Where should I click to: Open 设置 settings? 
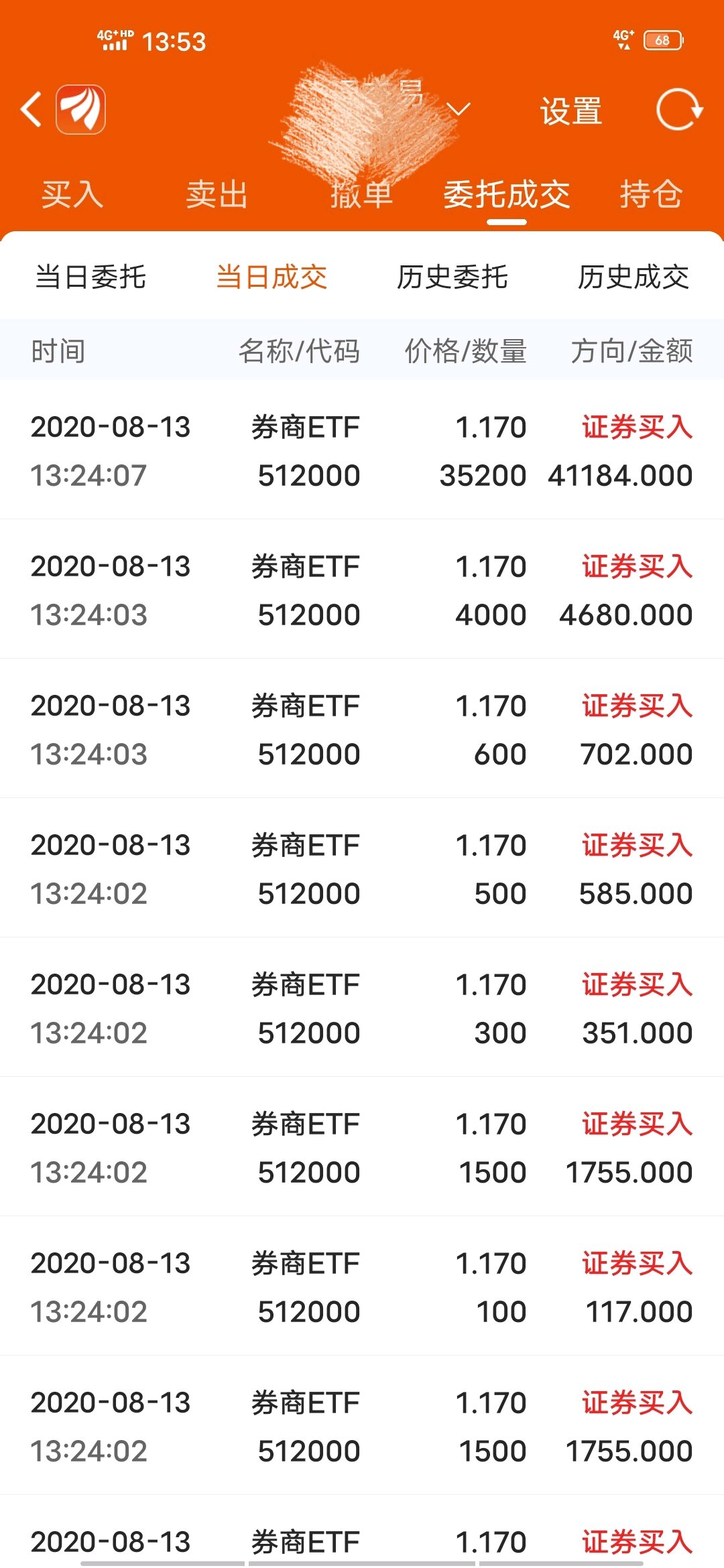(571, 111)
